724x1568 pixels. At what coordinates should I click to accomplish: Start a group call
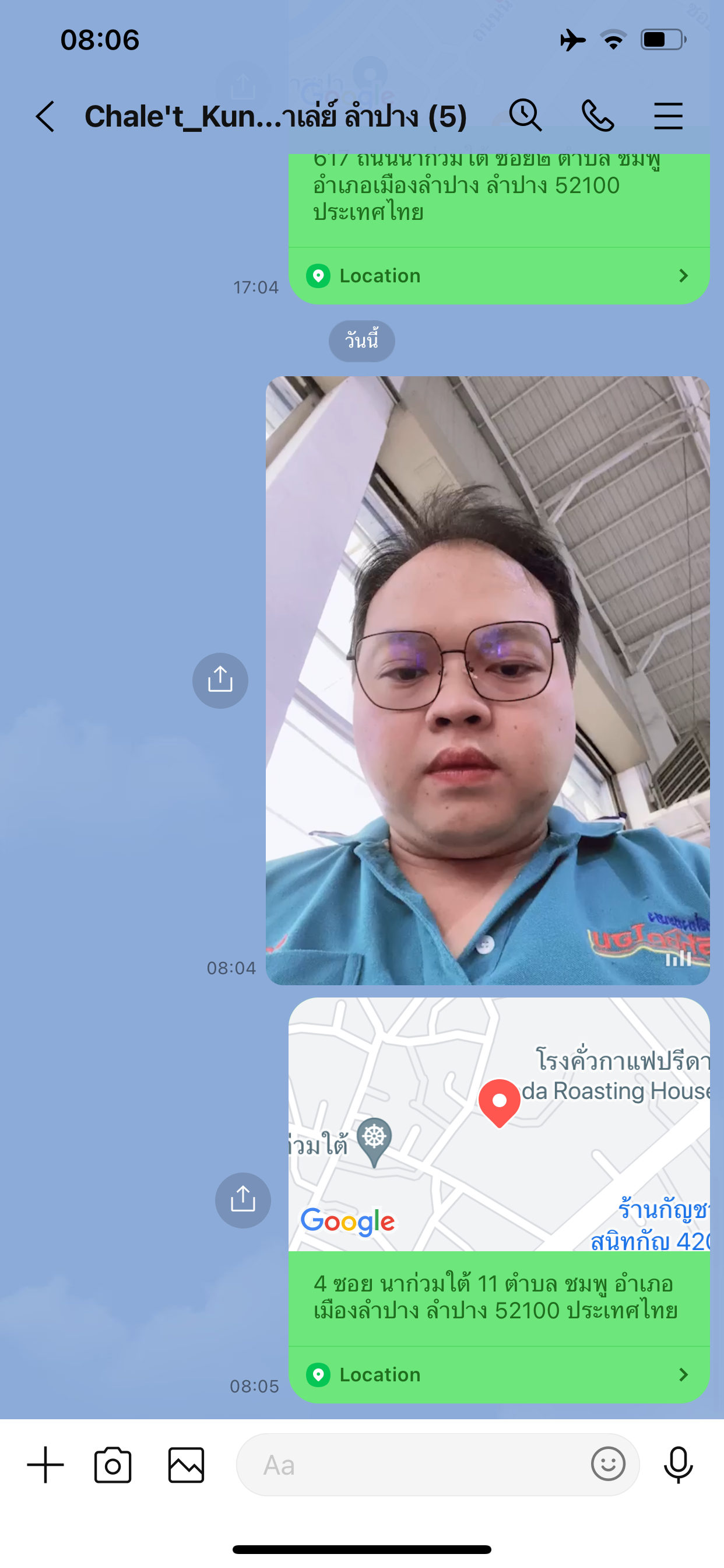point(598,116)
